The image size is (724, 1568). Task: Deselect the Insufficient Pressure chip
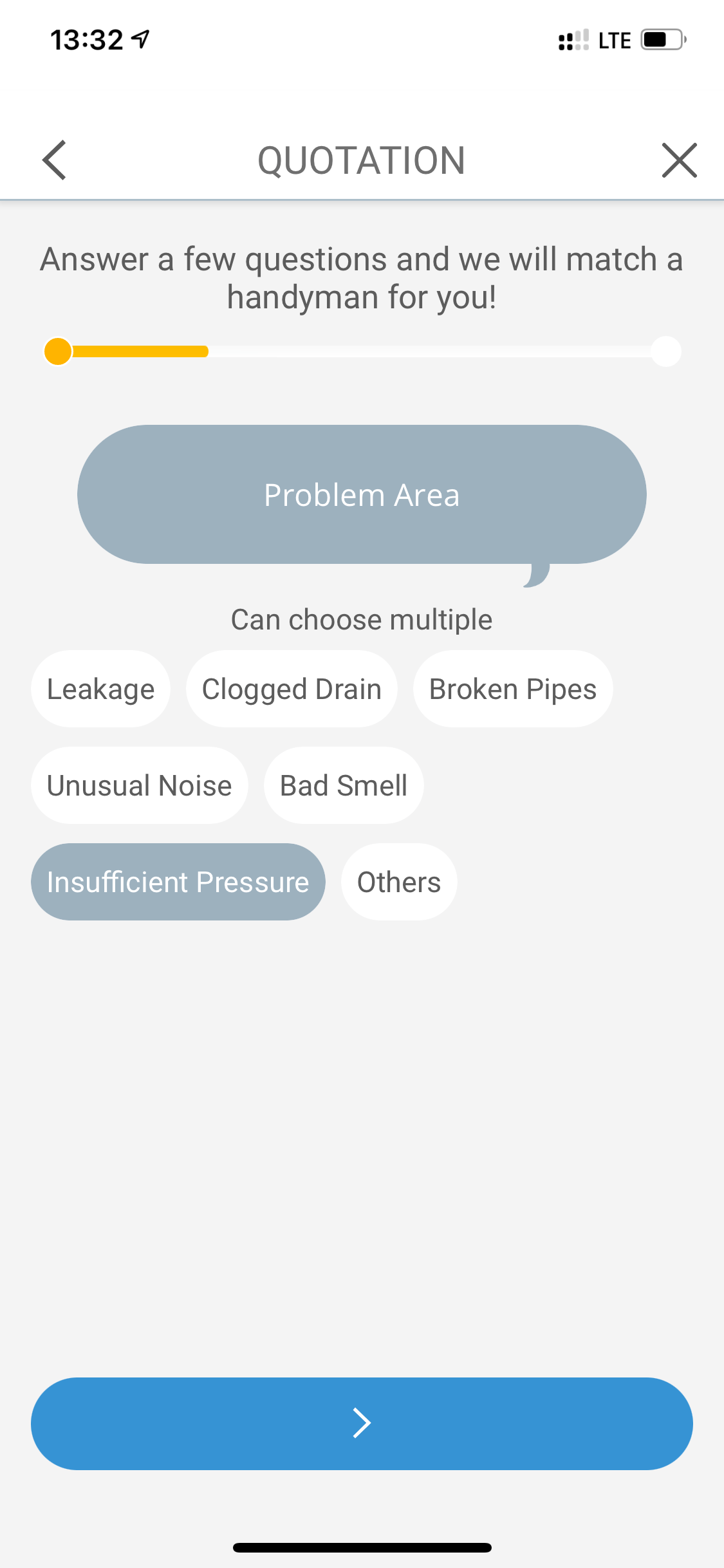178,882
